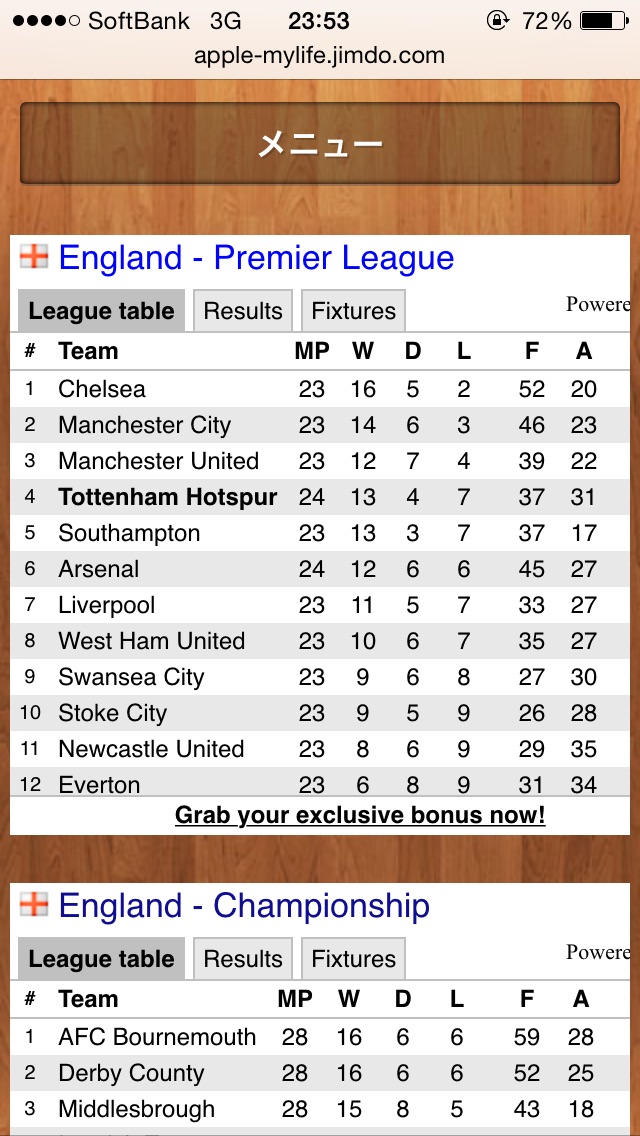Image resolution: width=640 pixels, height=1136 pixels.
Task: Open the England - Championship heading link
Action: pos(244,906)
